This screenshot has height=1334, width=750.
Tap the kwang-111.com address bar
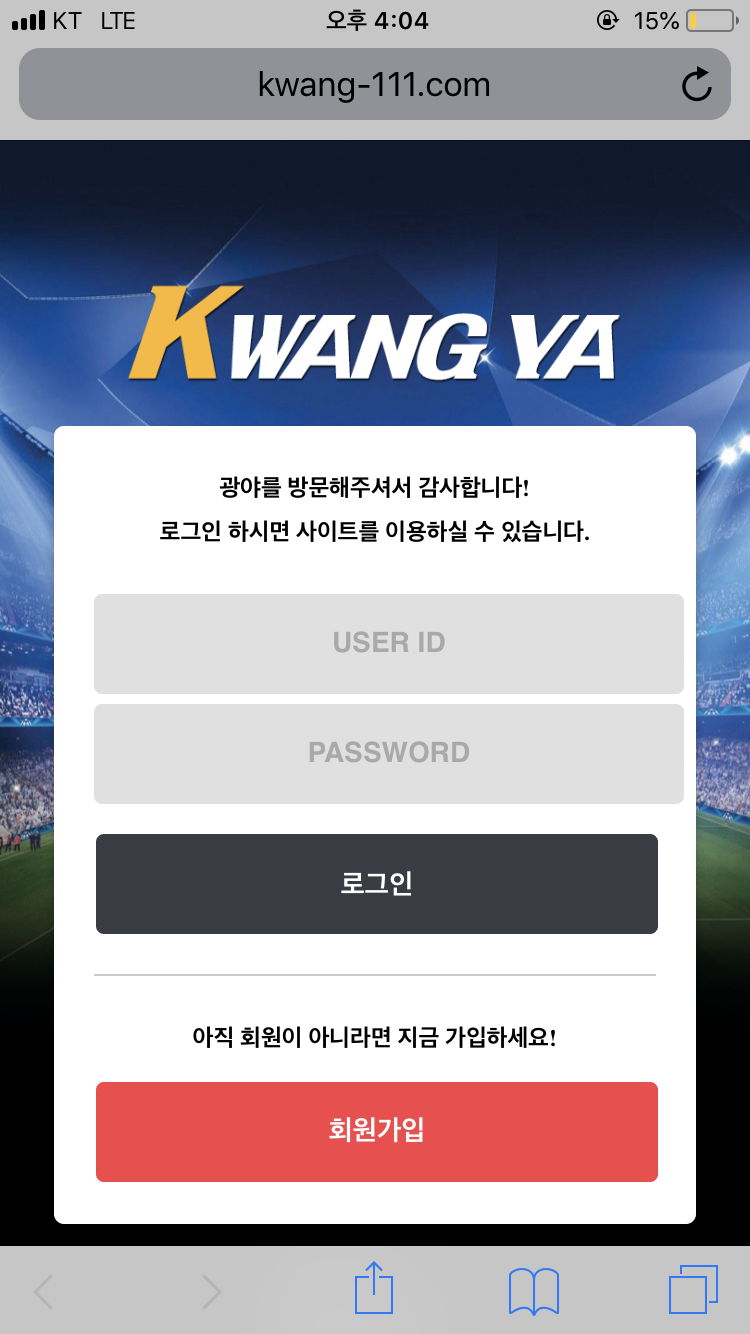tap(375, 85)
